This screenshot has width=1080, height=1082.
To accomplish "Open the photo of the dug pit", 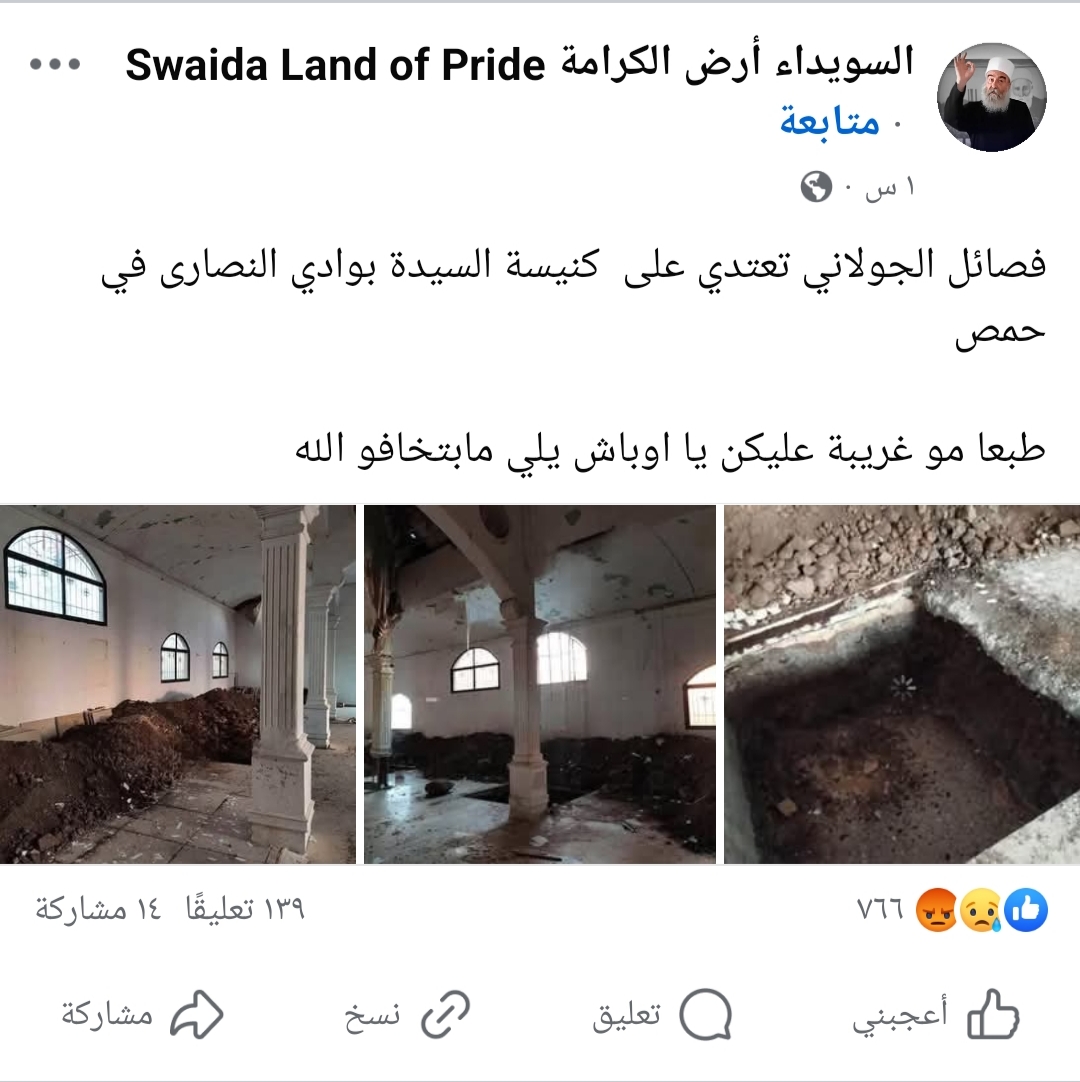I will (x=902, y=684).
